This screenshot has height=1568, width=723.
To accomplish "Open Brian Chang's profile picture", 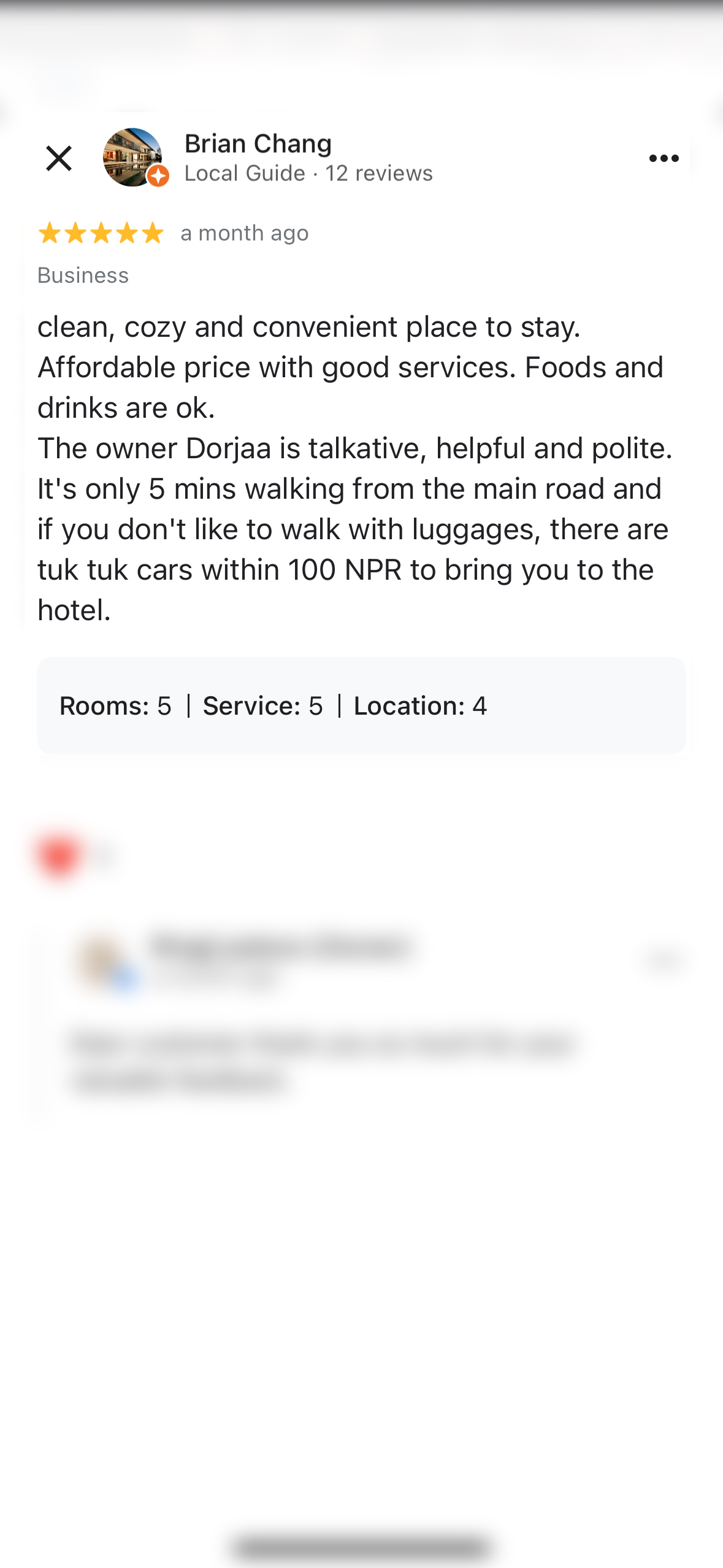I will [132, 157].
